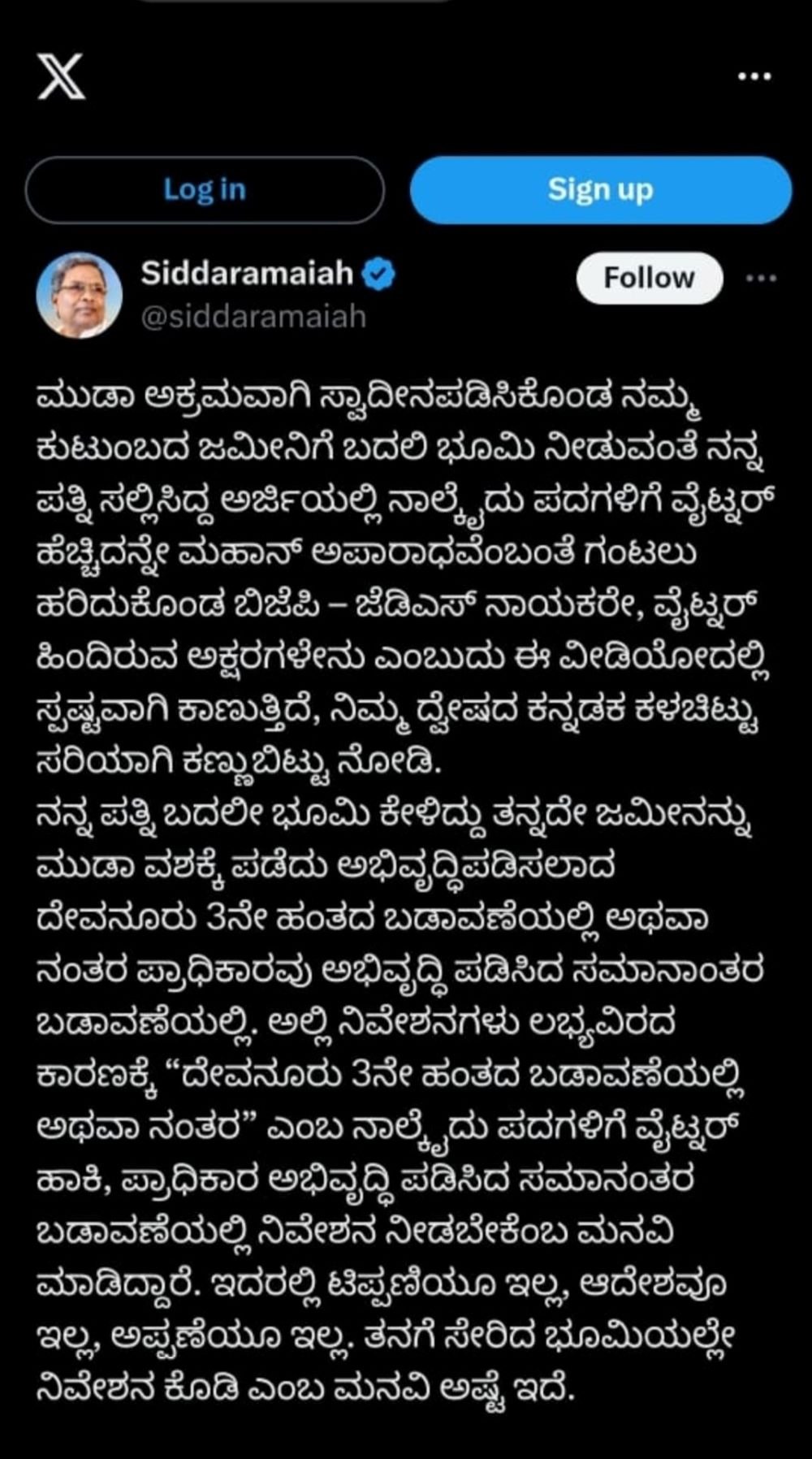Open the post options menu beside Follow
The height and width of the screenshot is (1459, 812).
coord(761,278)
